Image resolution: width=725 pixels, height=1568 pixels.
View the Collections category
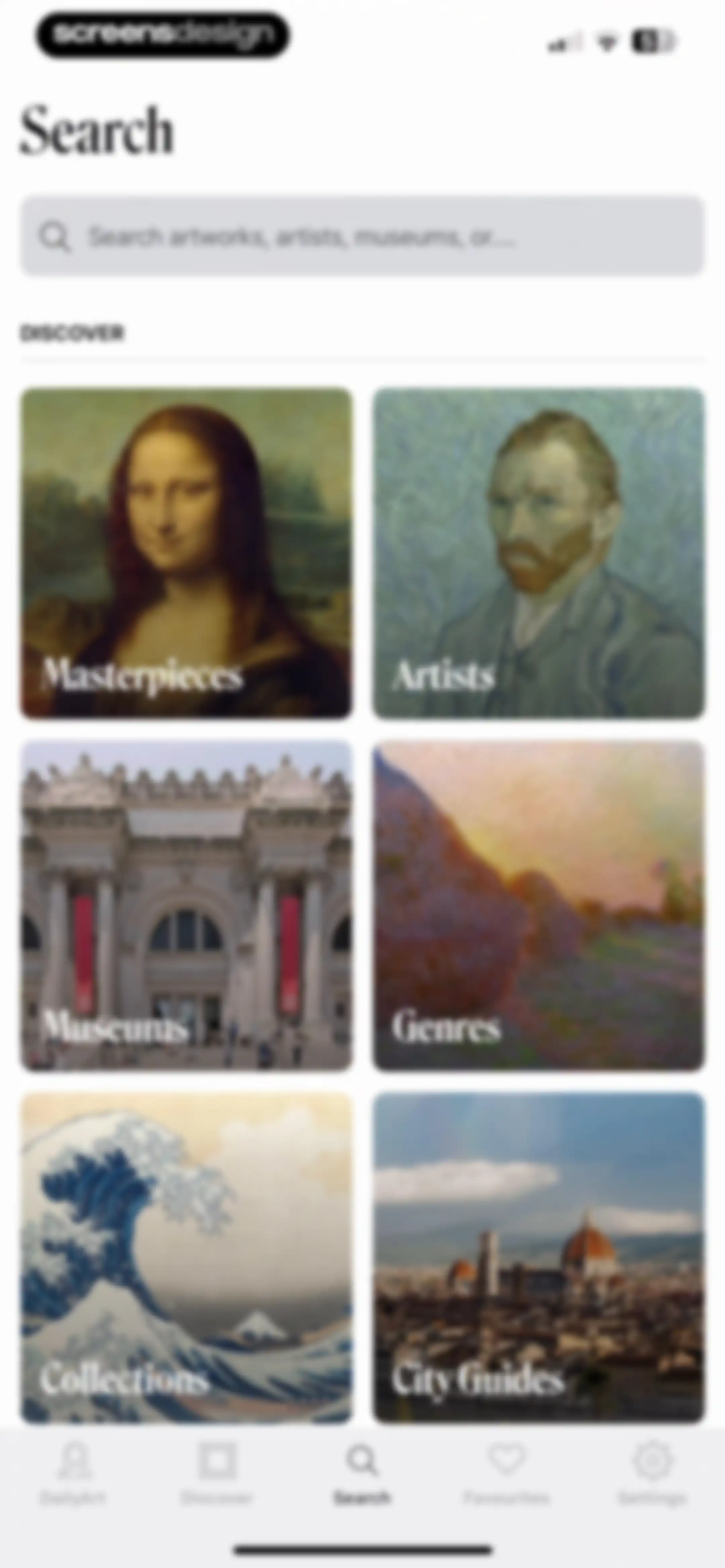(x=186, y=1258)
